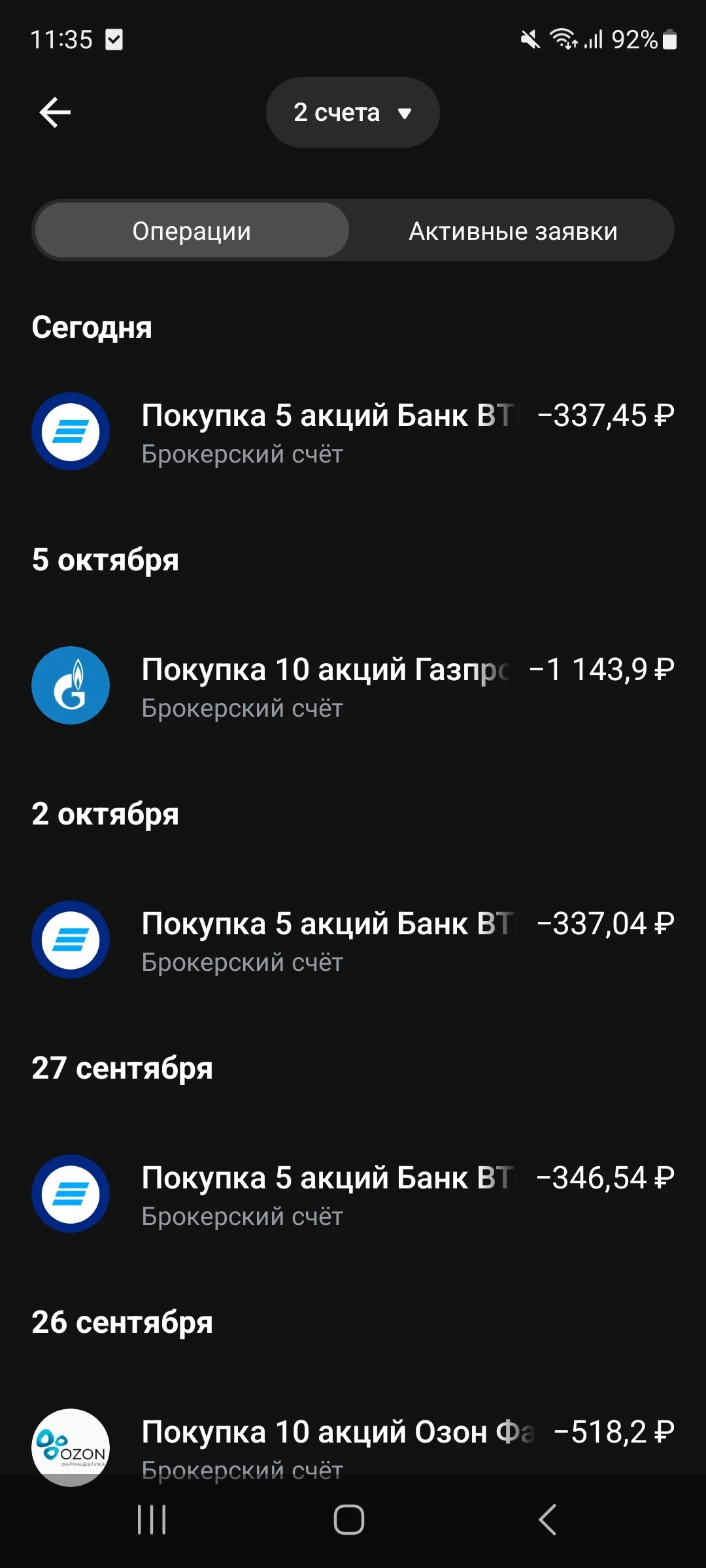The width and height of the screenshot is (706, 1568).
Task: Tap the system home button
Action: pyautogui.click(x=349, y=1520)
